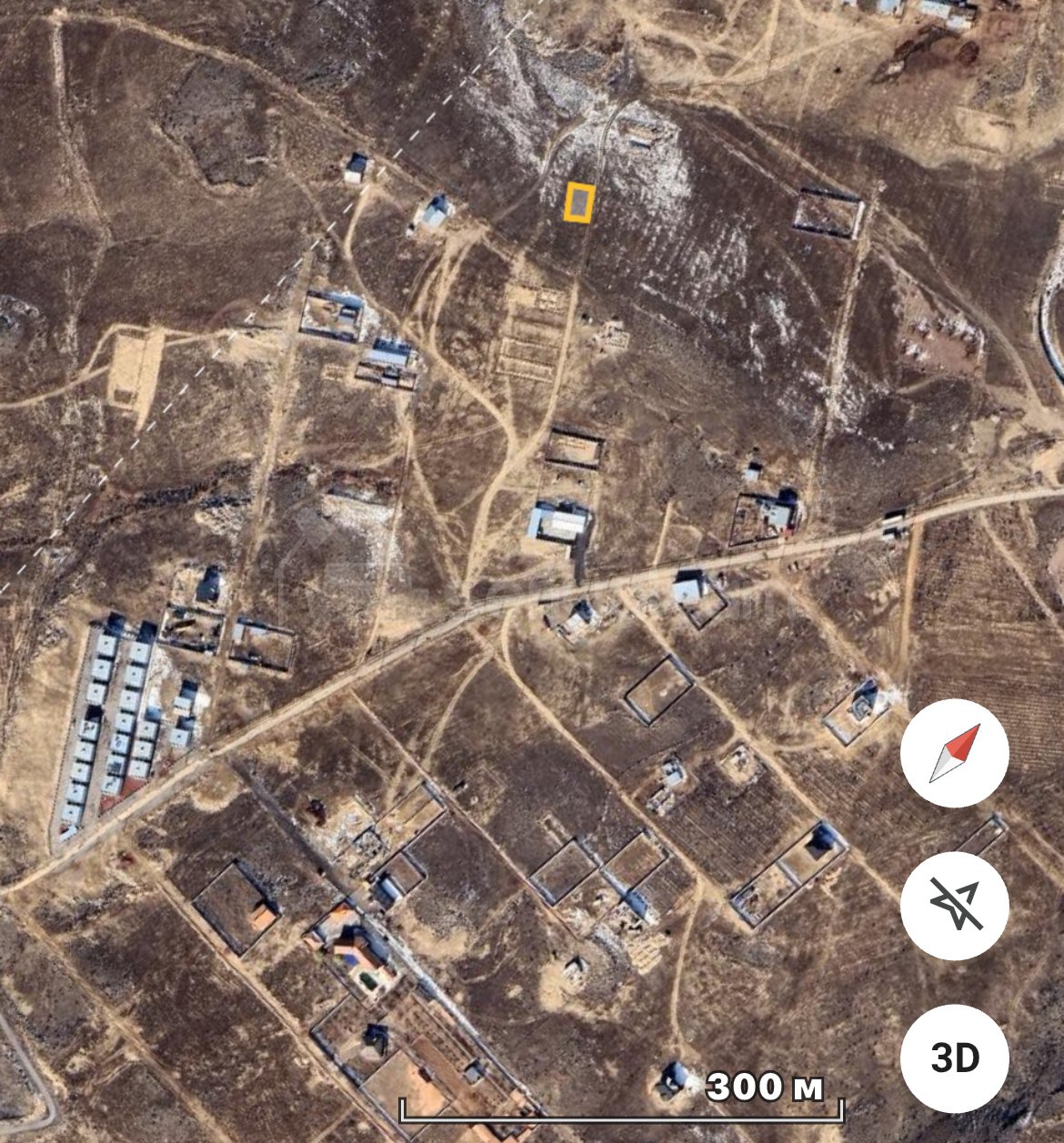This screenshot has height=1143, width=1064.
Task: Tap the compass to reset map orientation
Action: (x=954, y=754)
